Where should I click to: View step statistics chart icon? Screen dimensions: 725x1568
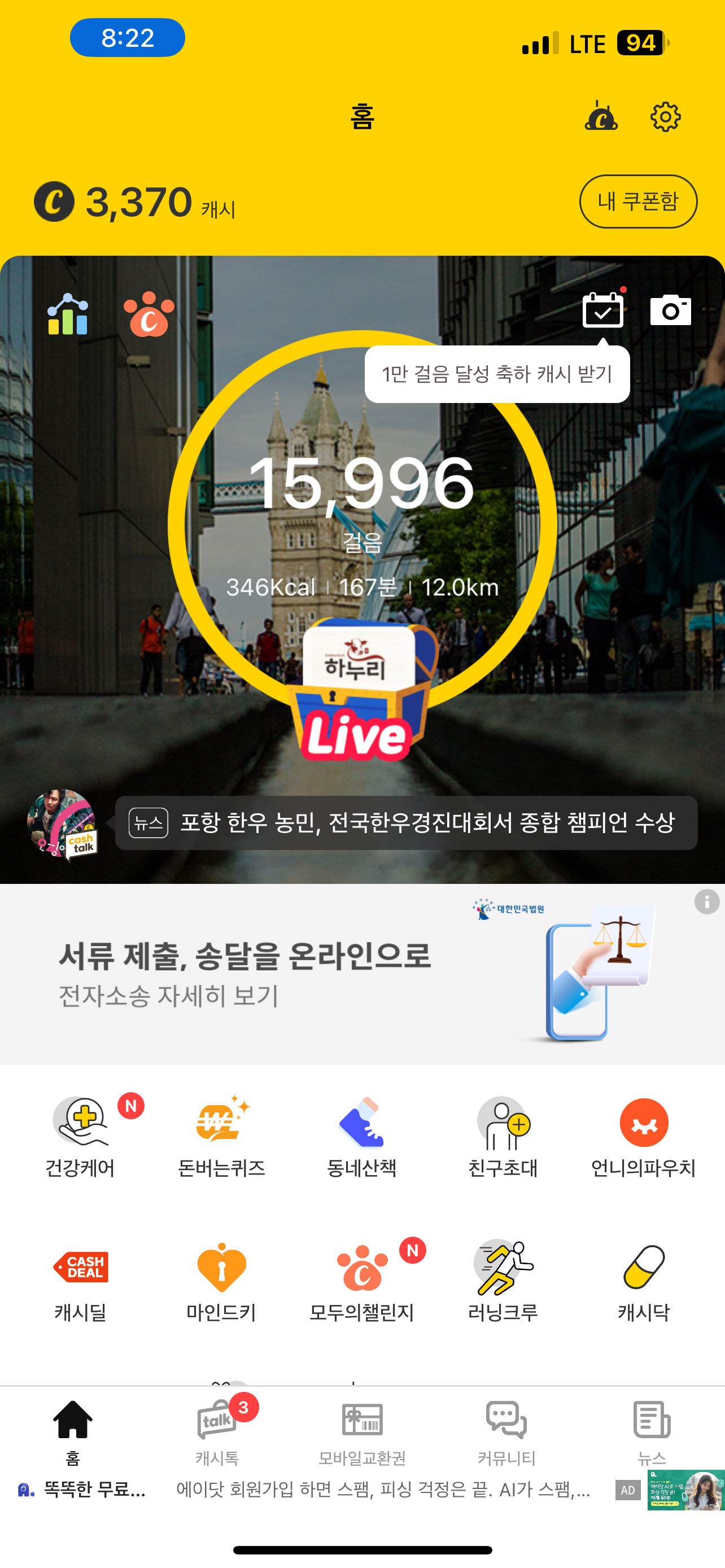pyautogui.click(x=68, y=314)
